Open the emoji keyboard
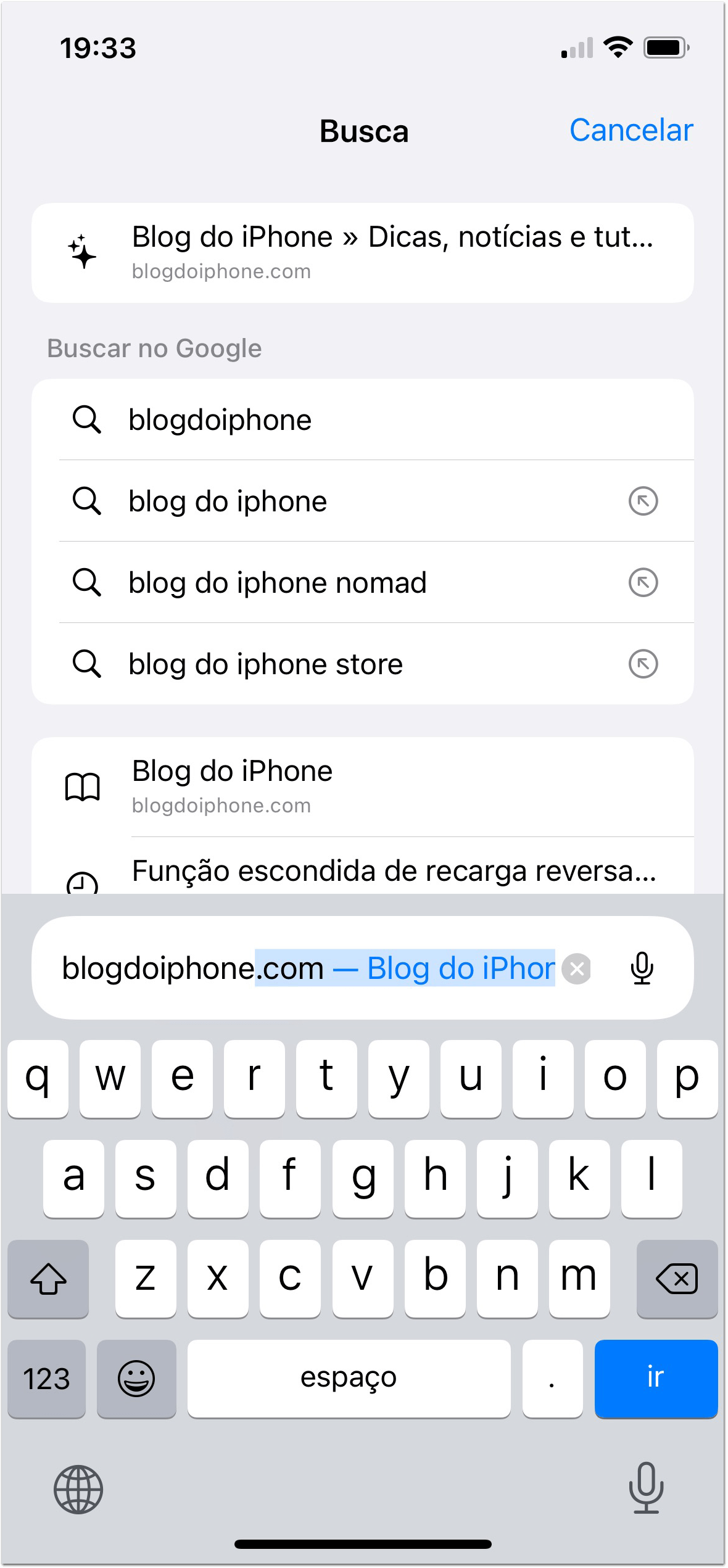This screenshot has width=728, height=1568. pyautogui.click(x=136, y=1378)
